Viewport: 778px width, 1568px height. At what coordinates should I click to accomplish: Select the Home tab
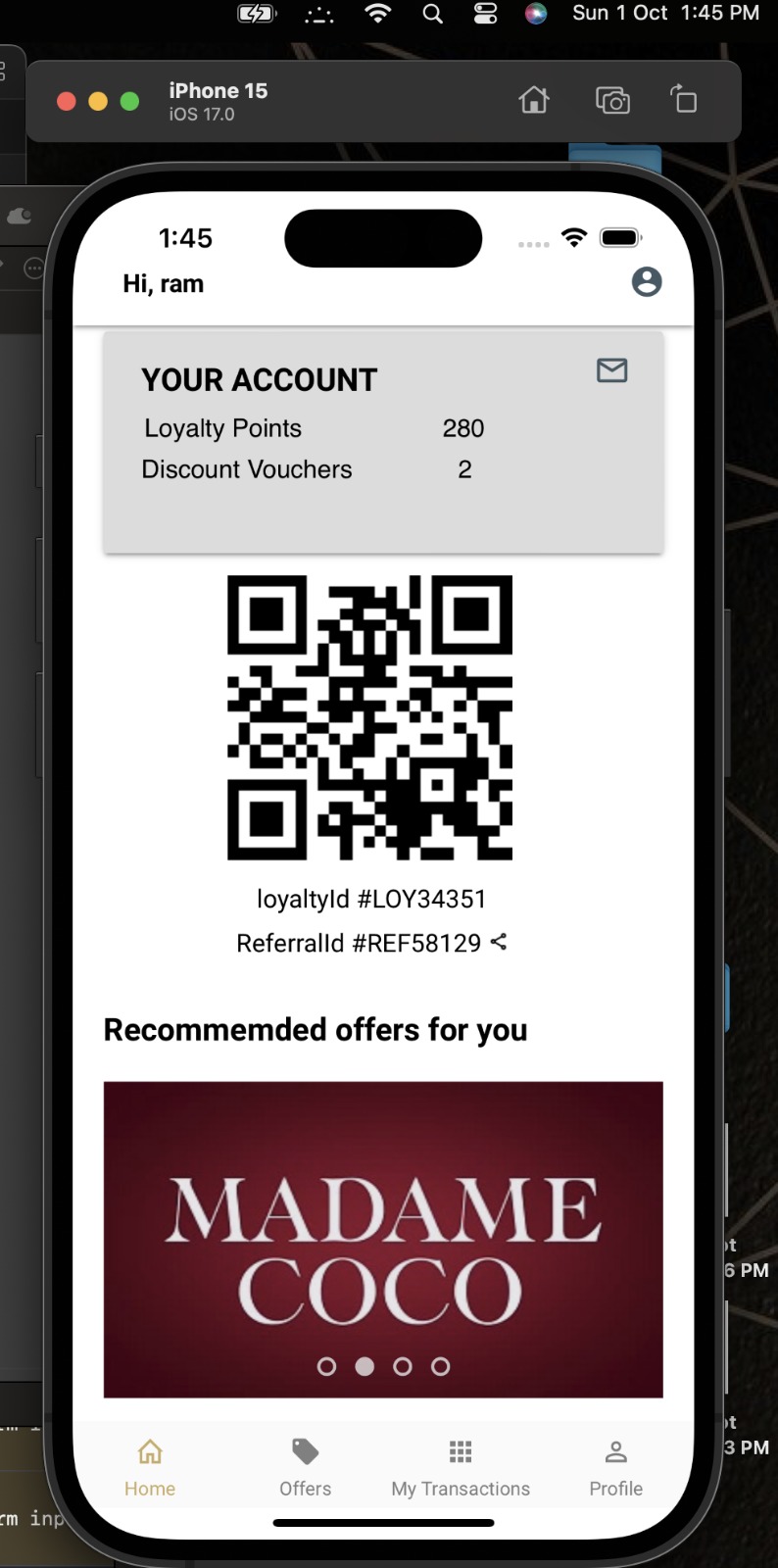[150, 1467]
